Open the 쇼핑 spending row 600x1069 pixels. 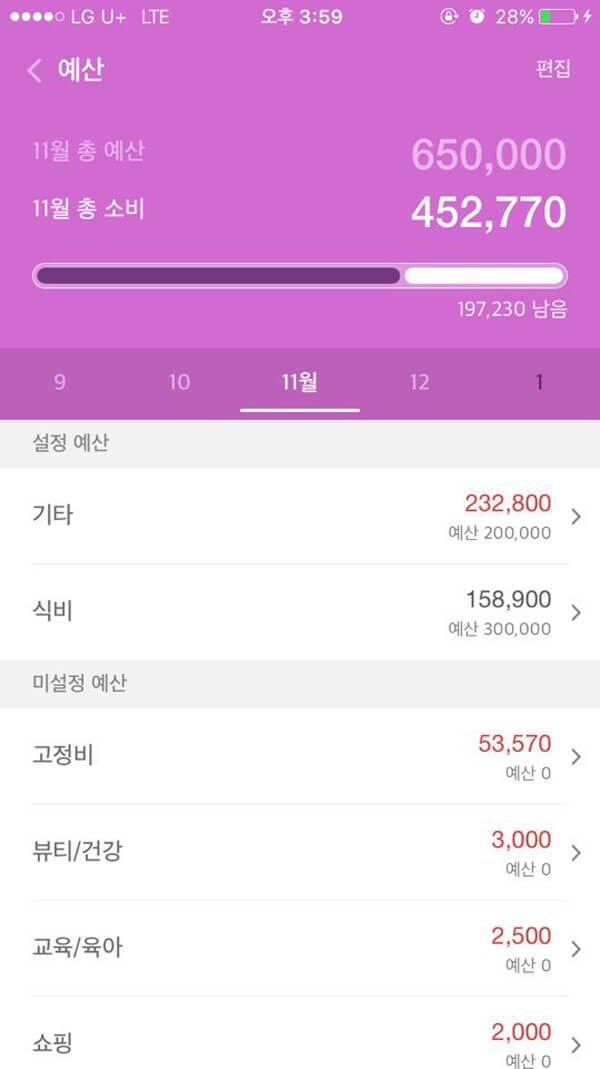click(x=300, y=1040)
